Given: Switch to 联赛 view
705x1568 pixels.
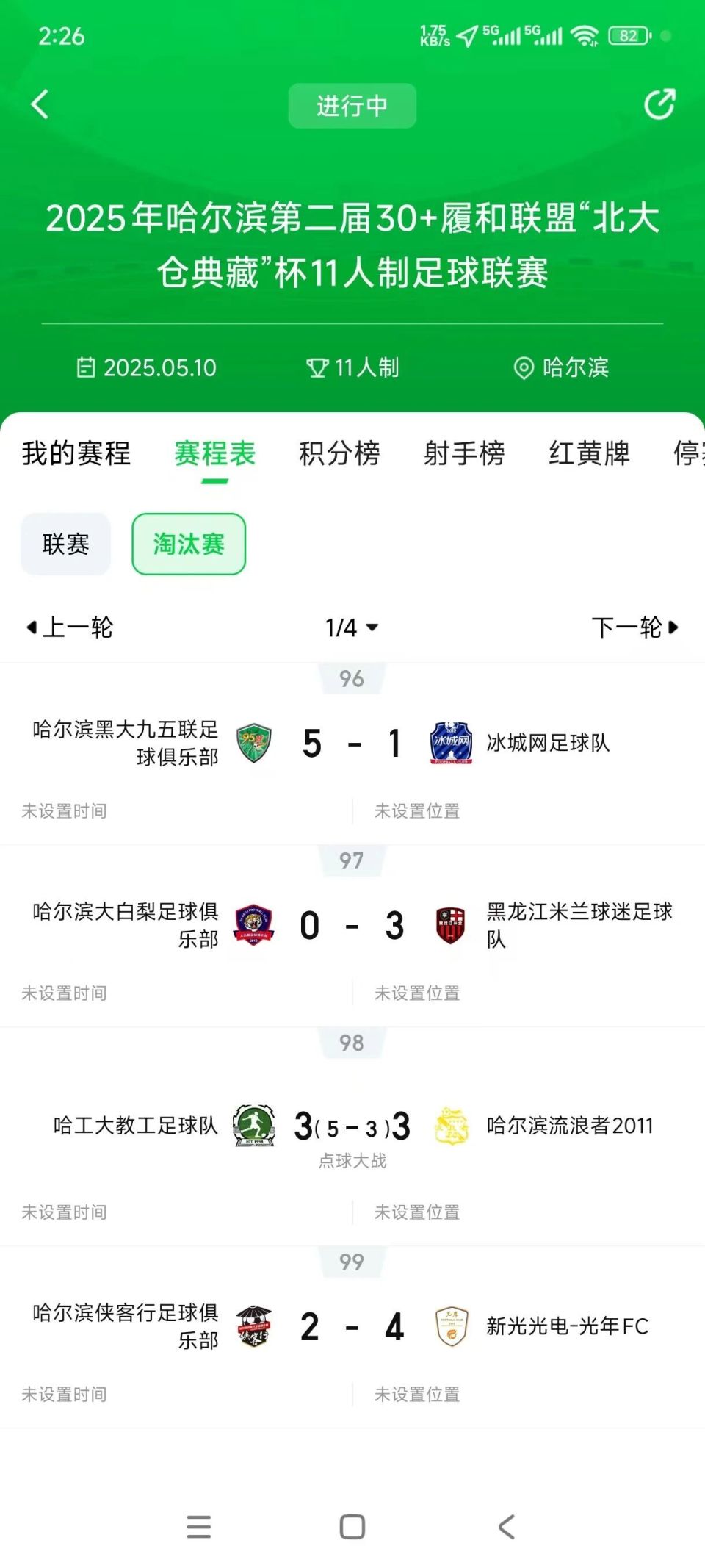Looking at the screenshot, I should click(65, 543).
